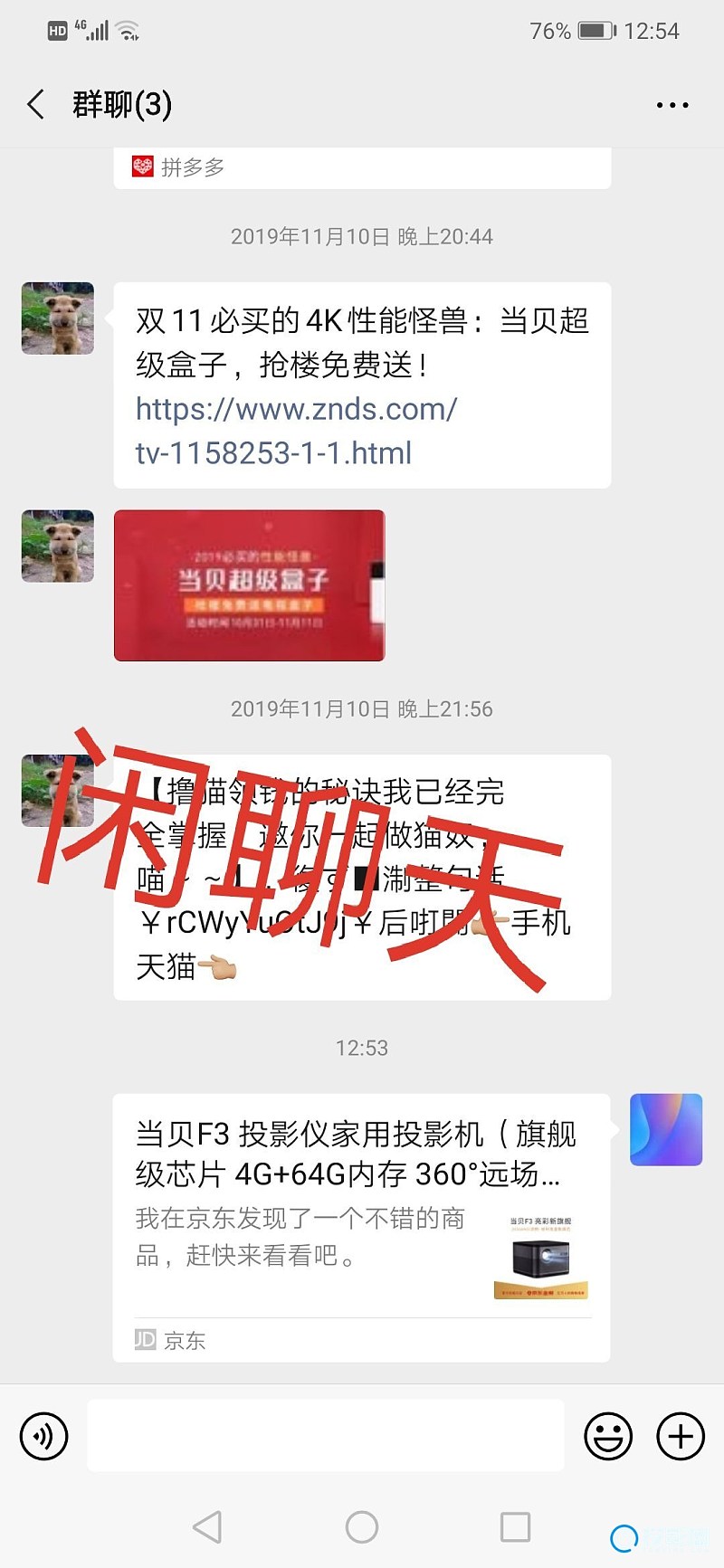Open system recent apps
Screen dimensions: 724x1568
(x=515, y=1527)
